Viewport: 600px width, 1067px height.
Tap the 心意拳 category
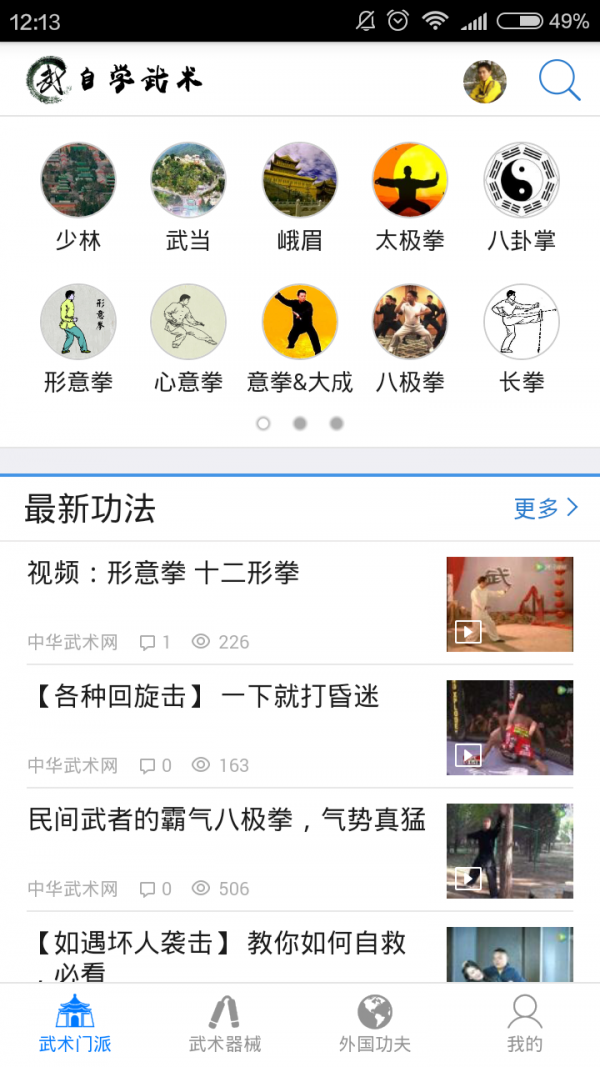point(188,338)
